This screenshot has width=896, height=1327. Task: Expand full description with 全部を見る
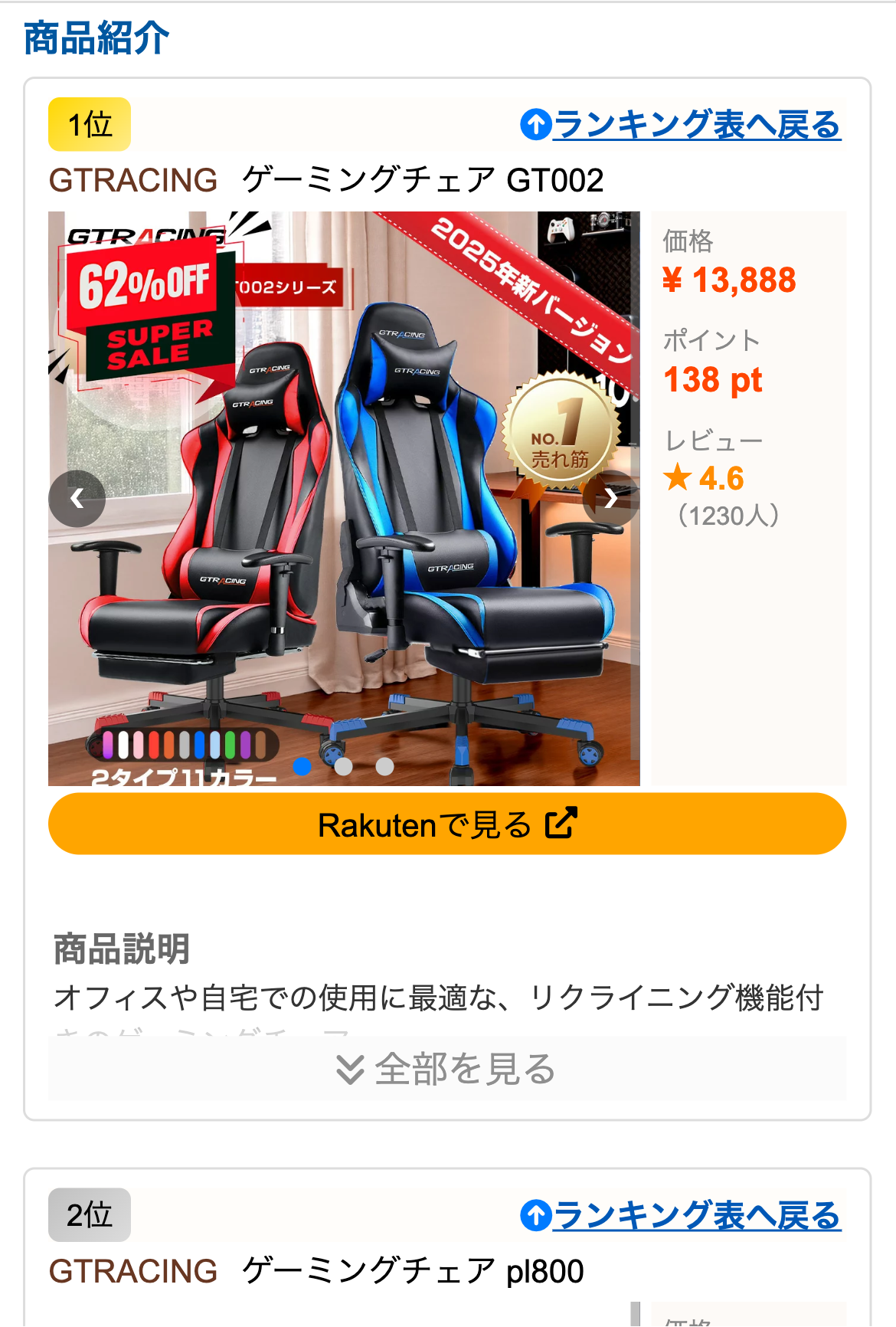447,1069
